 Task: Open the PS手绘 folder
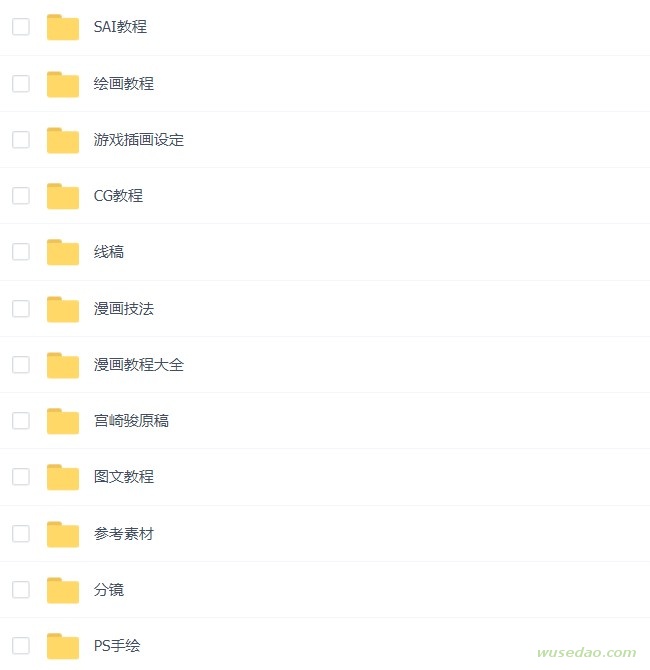[x=116, y=646]
